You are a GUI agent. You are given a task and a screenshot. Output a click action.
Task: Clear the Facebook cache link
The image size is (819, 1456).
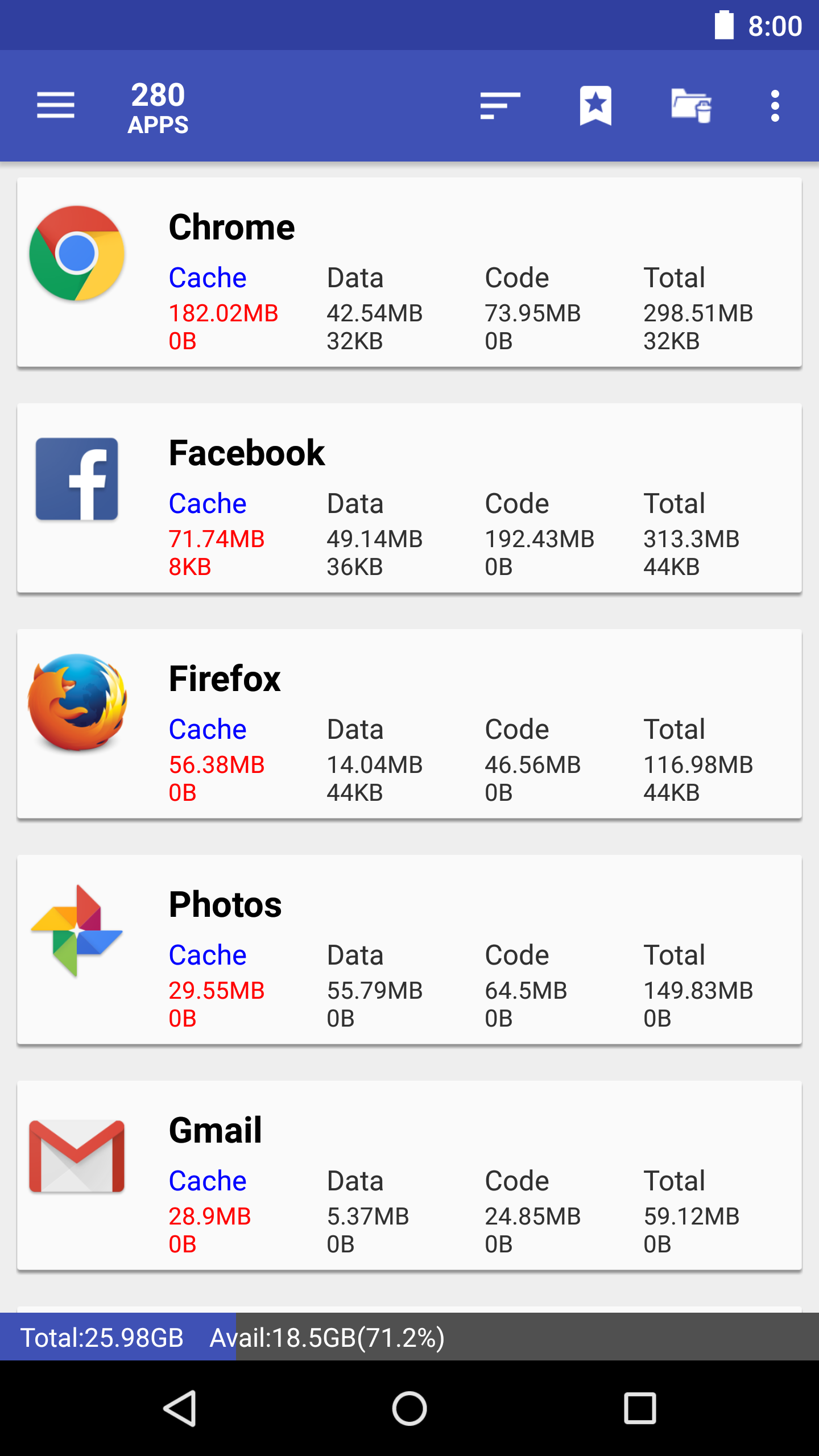(x=208, y=503)
